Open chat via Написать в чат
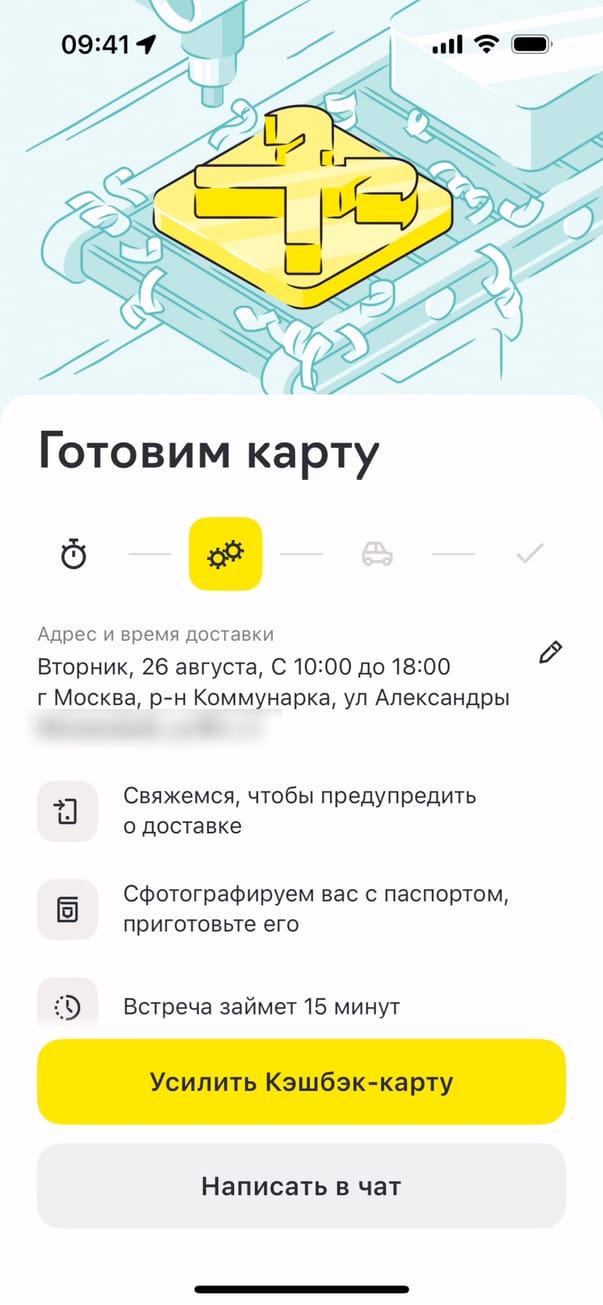The image size is (603, 1305). 301,1186
